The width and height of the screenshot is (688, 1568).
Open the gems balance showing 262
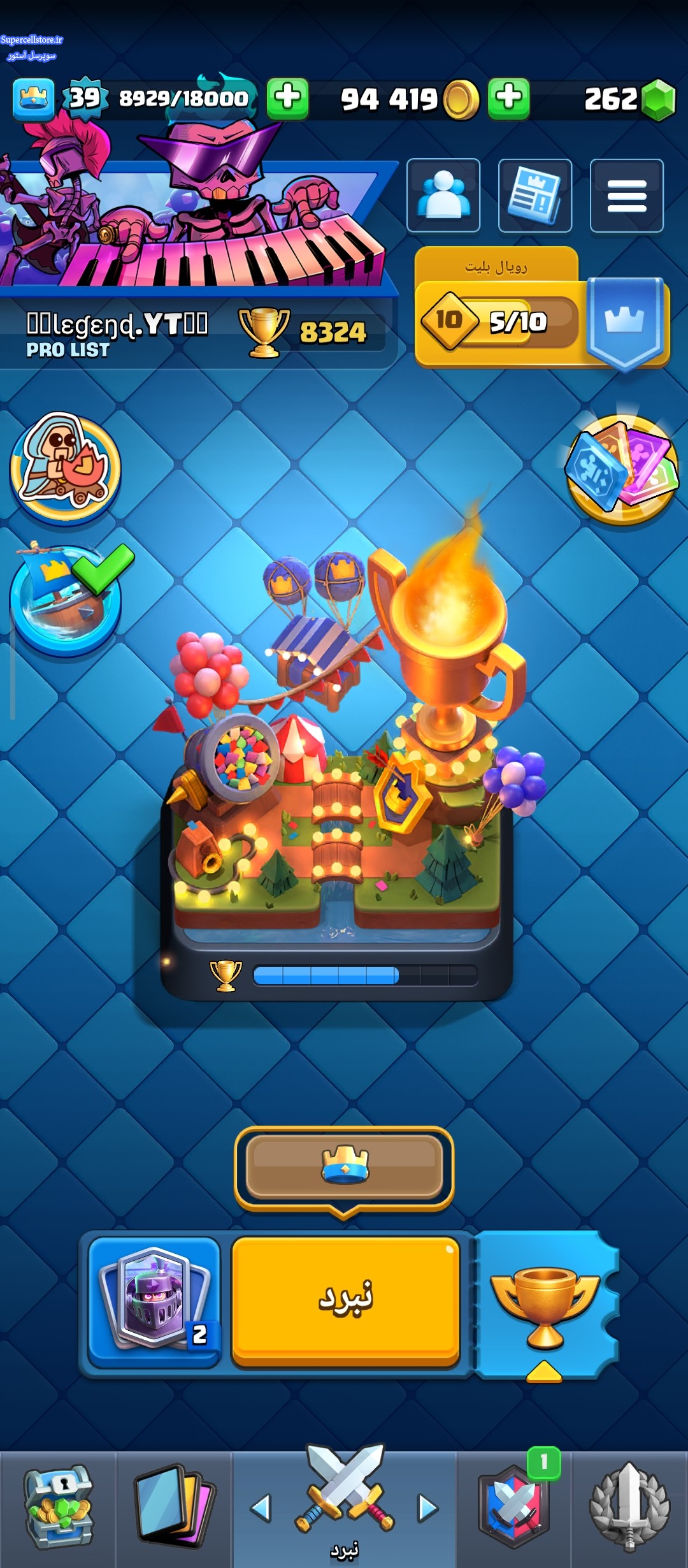coord(627,99)
